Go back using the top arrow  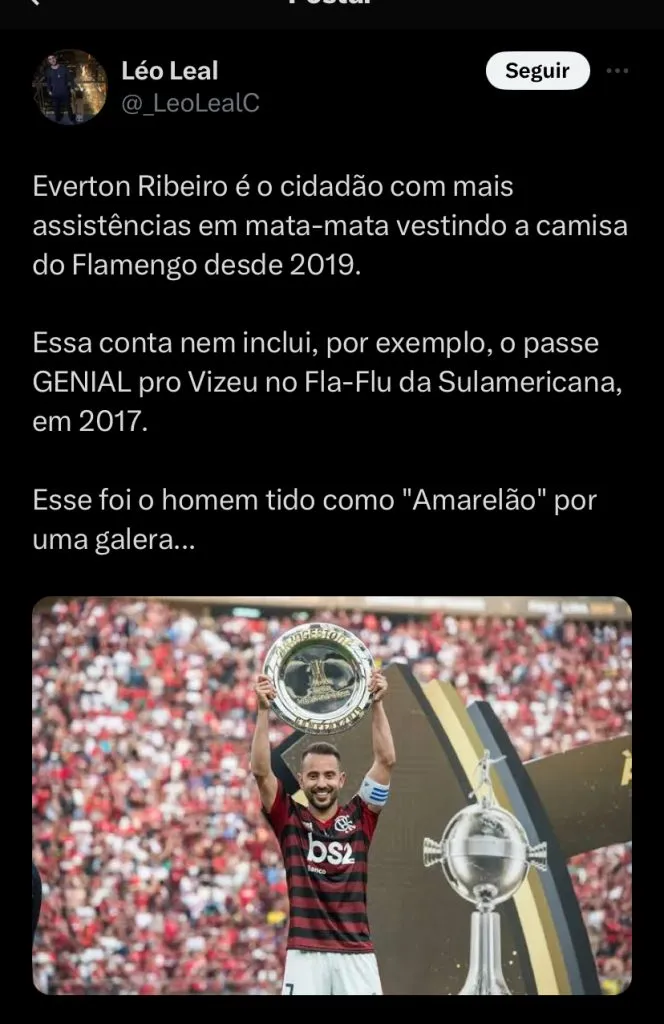[36, 3]
